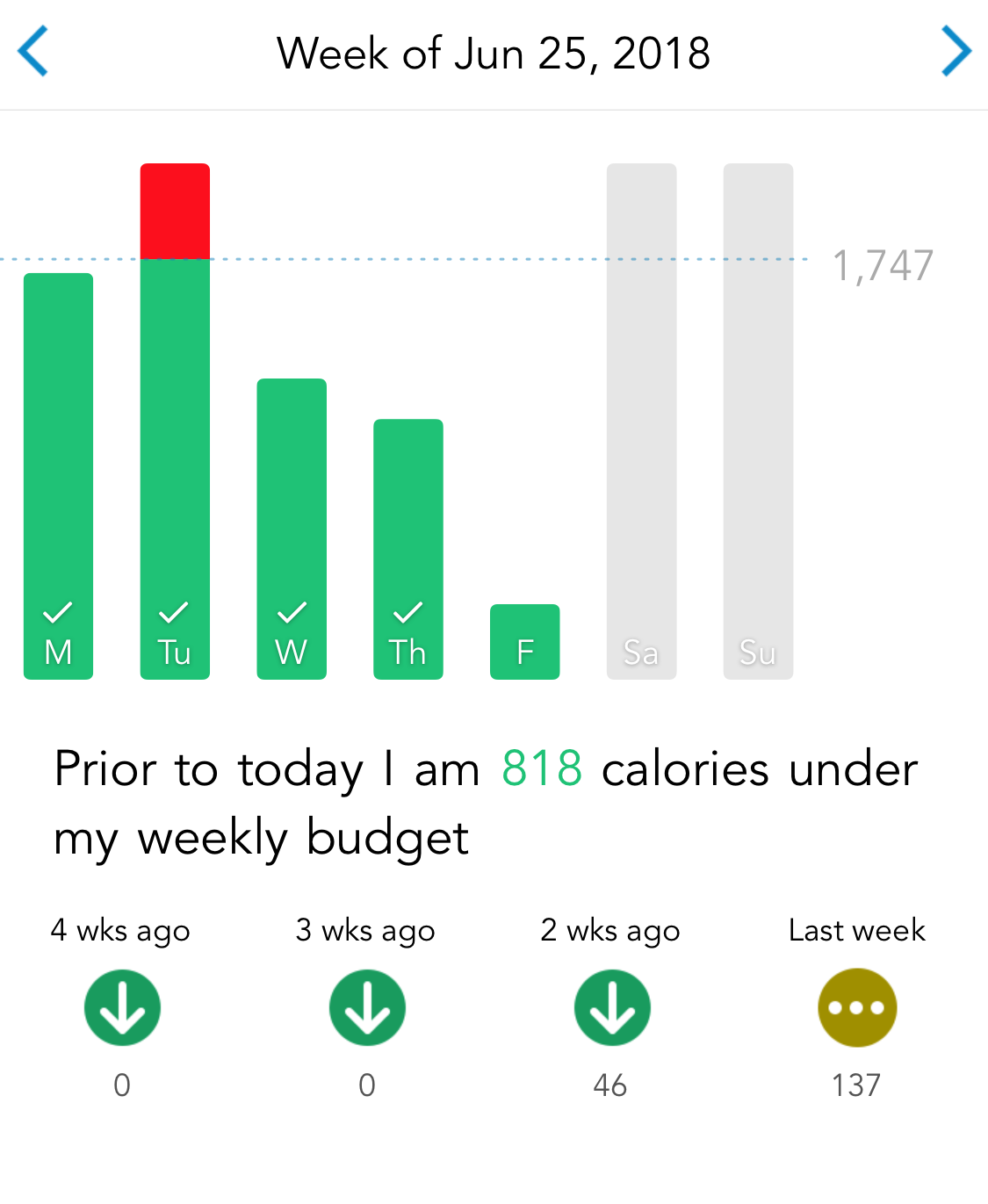
Task: Open the 3 wks ago summary
Action: pyautogui.click(x=367, y=1007)
